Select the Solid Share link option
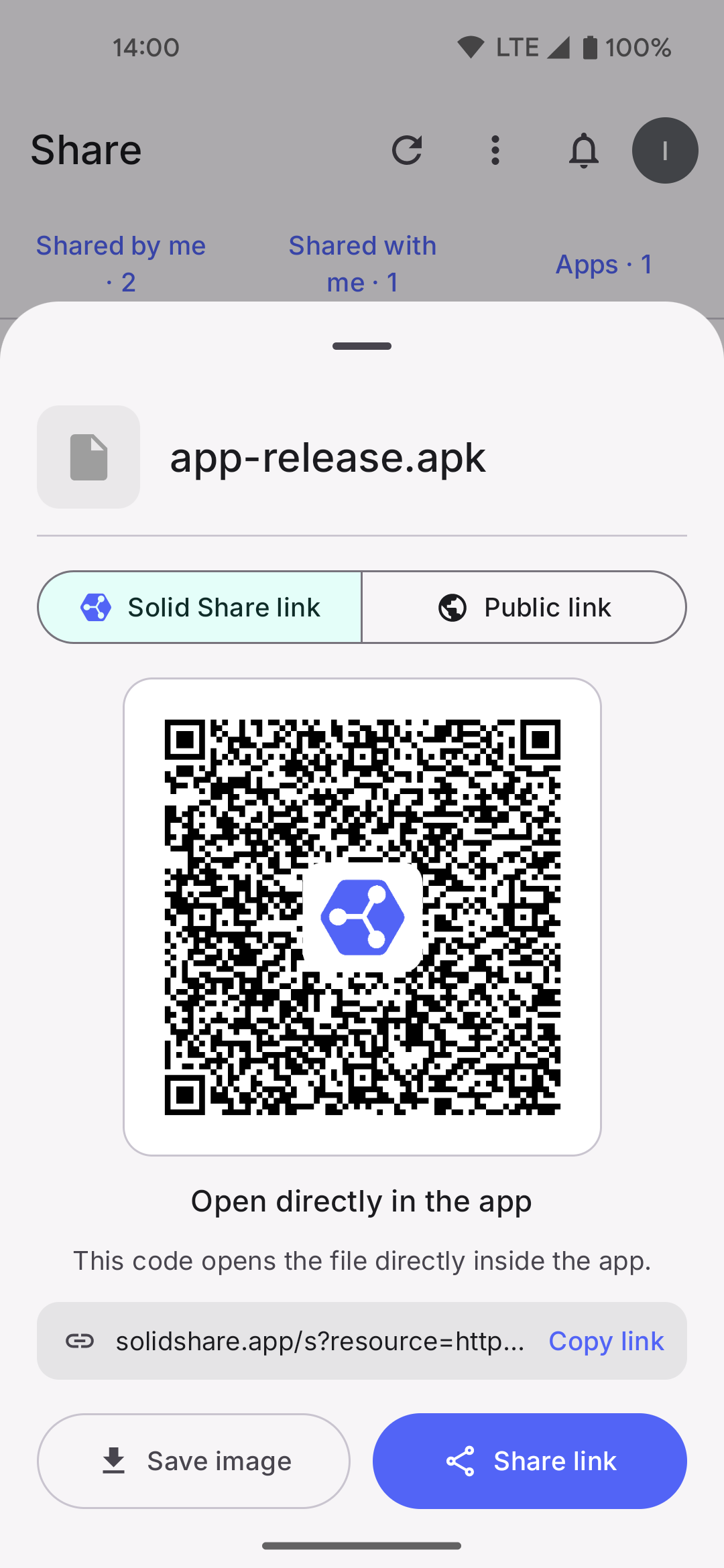724x1568 pixels. tap(200, 607)
